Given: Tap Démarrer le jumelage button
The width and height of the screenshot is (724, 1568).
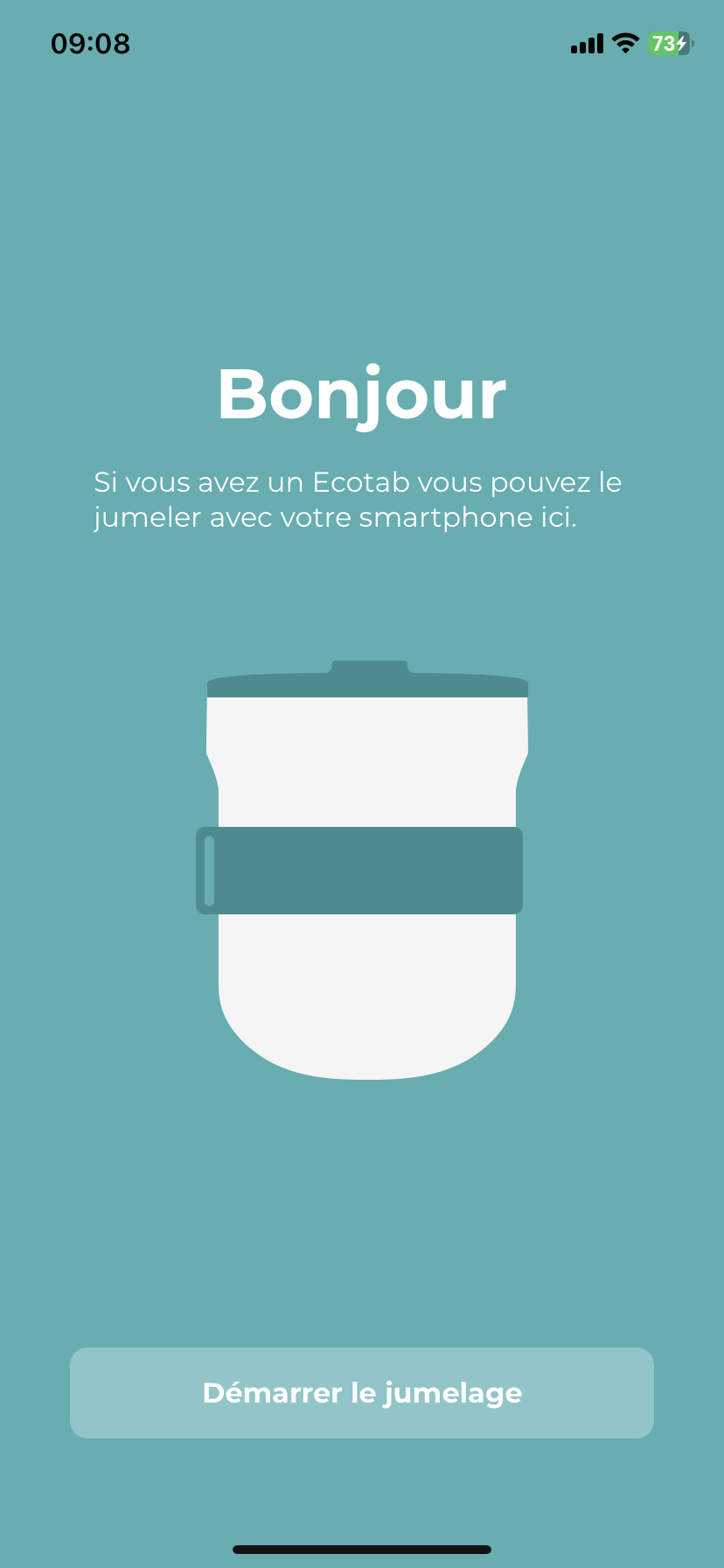Looking at the screenshot, I should point(362,1392).
